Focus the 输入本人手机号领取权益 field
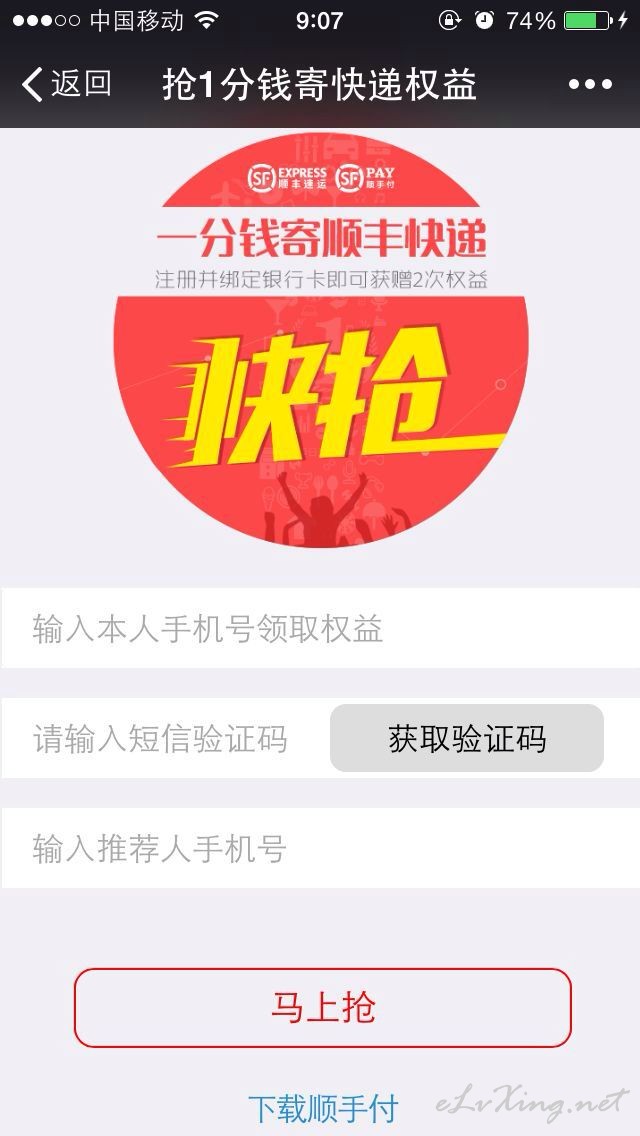 [320, 628]
